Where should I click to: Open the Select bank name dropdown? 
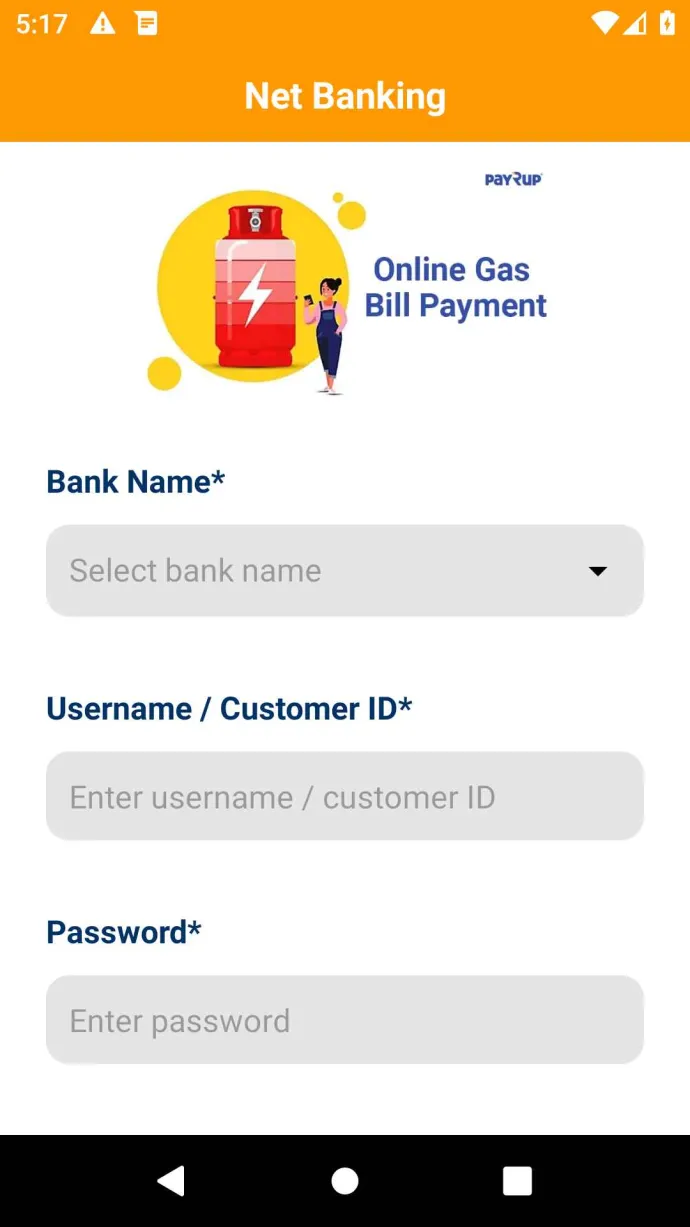[345, 571]
